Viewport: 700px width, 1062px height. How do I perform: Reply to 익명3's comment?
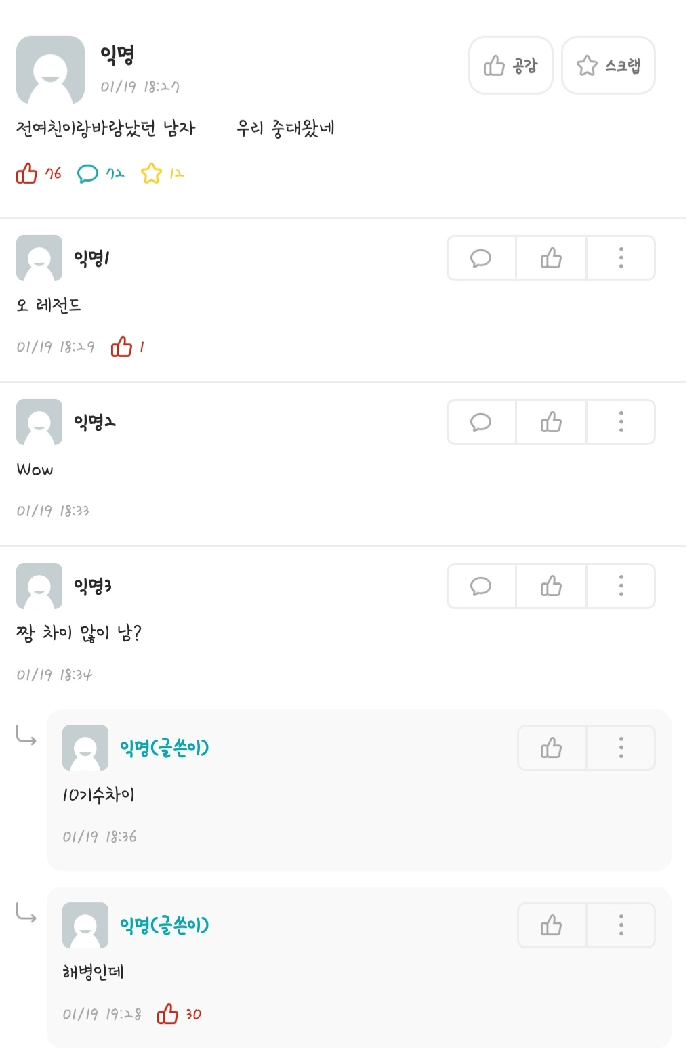click(481, 586)
